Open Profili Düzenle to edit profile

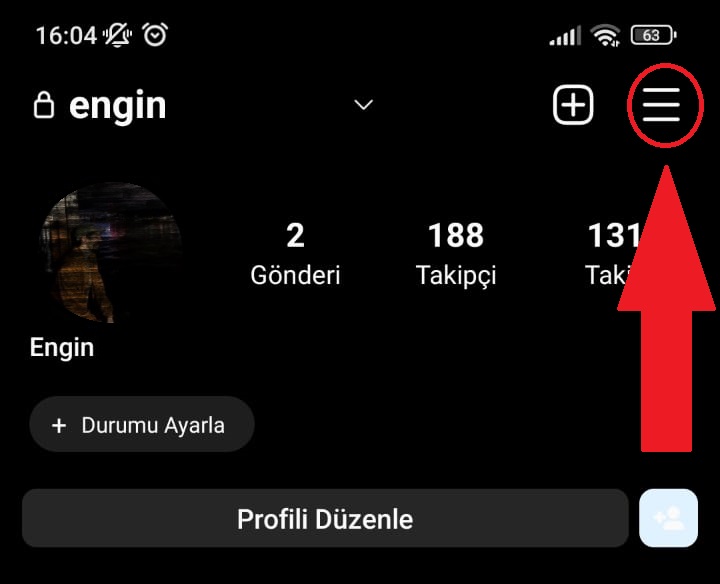(325, 519)
